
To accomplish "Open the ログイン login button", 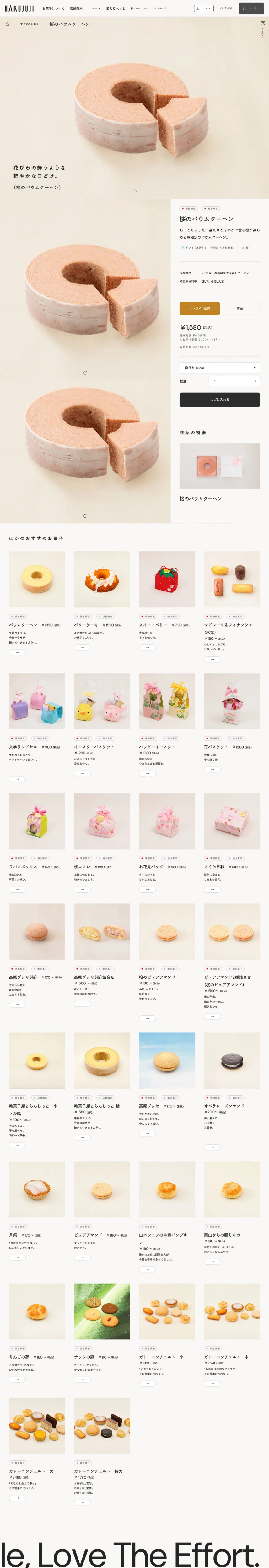I will click(x=204, y=8).
